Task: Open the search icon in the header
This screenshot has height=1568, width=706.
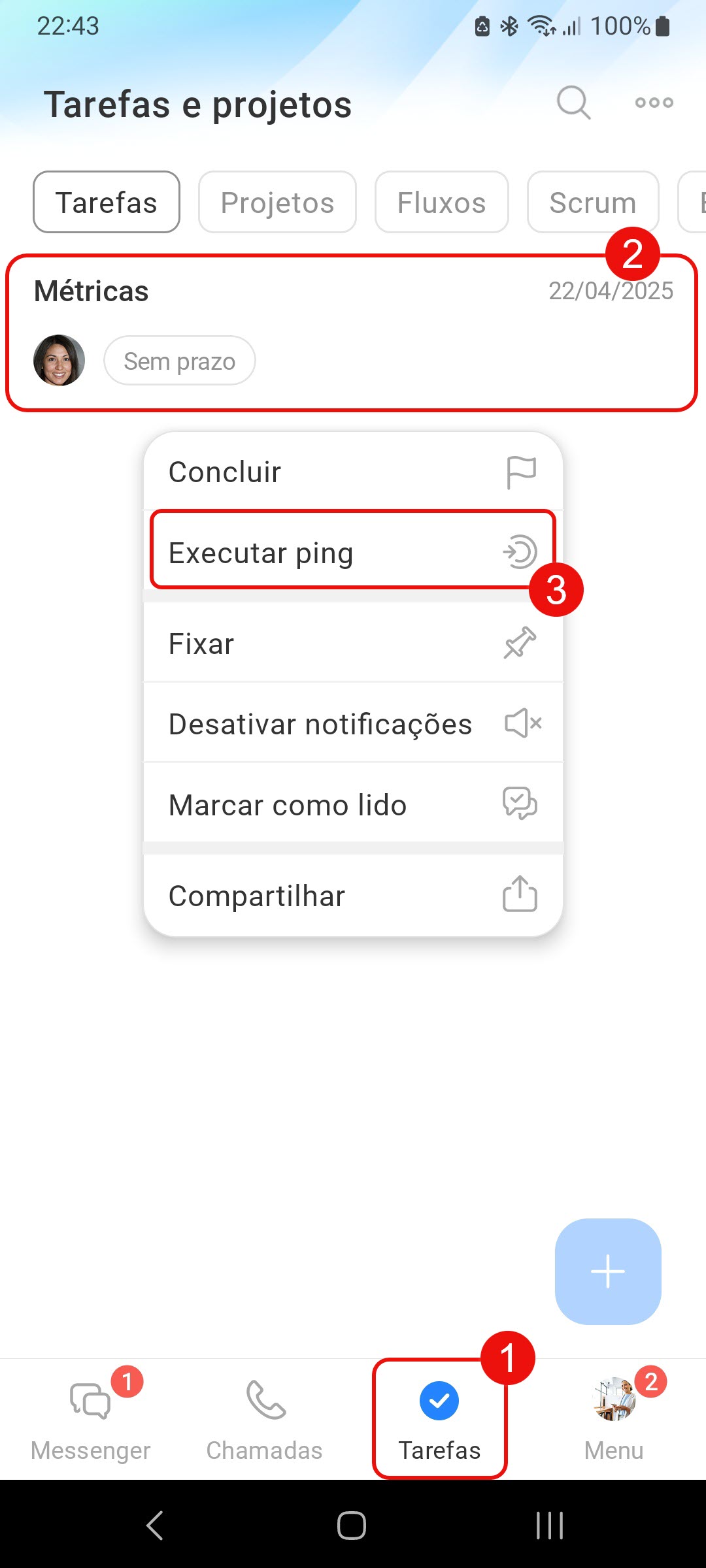Action: point(573,103)
